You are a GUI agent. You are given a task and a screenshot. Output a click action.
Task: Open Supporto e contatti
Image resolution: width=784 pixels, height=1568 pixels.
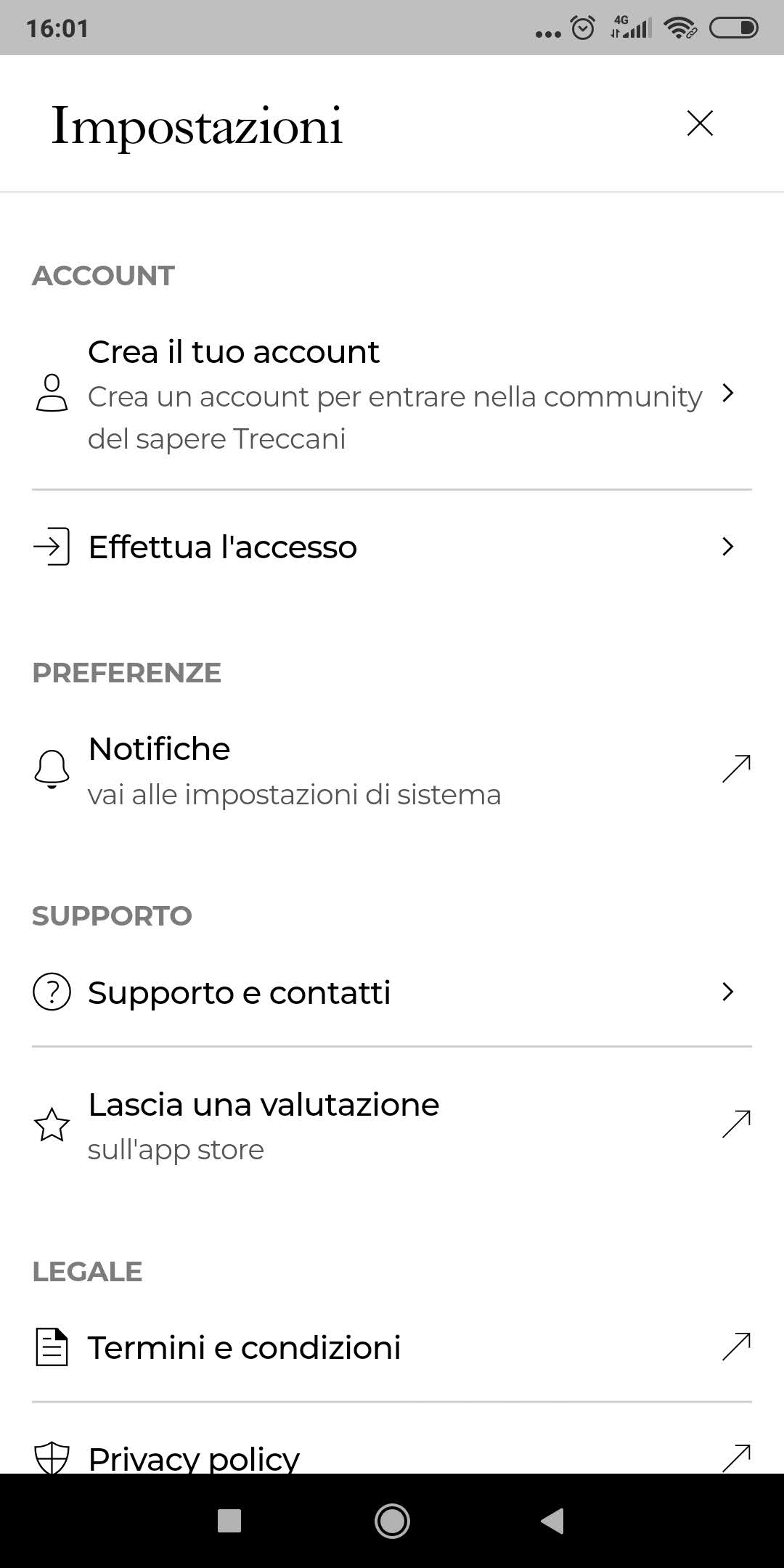coord(392,992)
